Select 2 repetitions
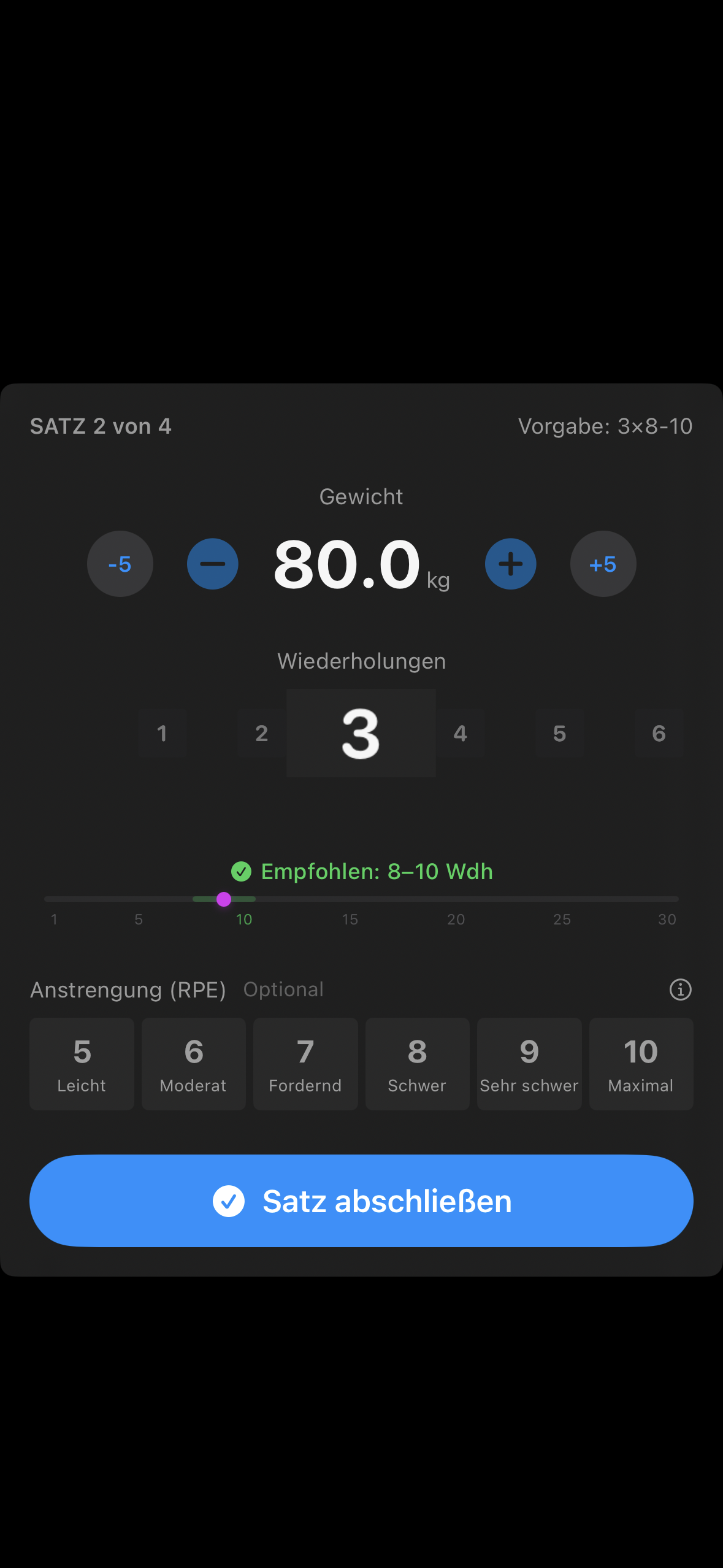Screen dimensions: 723x1568 coord(261,732)
